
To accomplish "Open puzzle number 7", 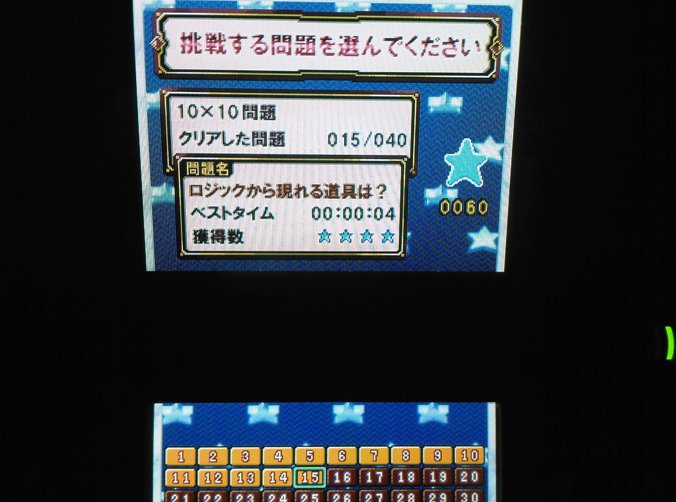I will [x=374, y=457].
